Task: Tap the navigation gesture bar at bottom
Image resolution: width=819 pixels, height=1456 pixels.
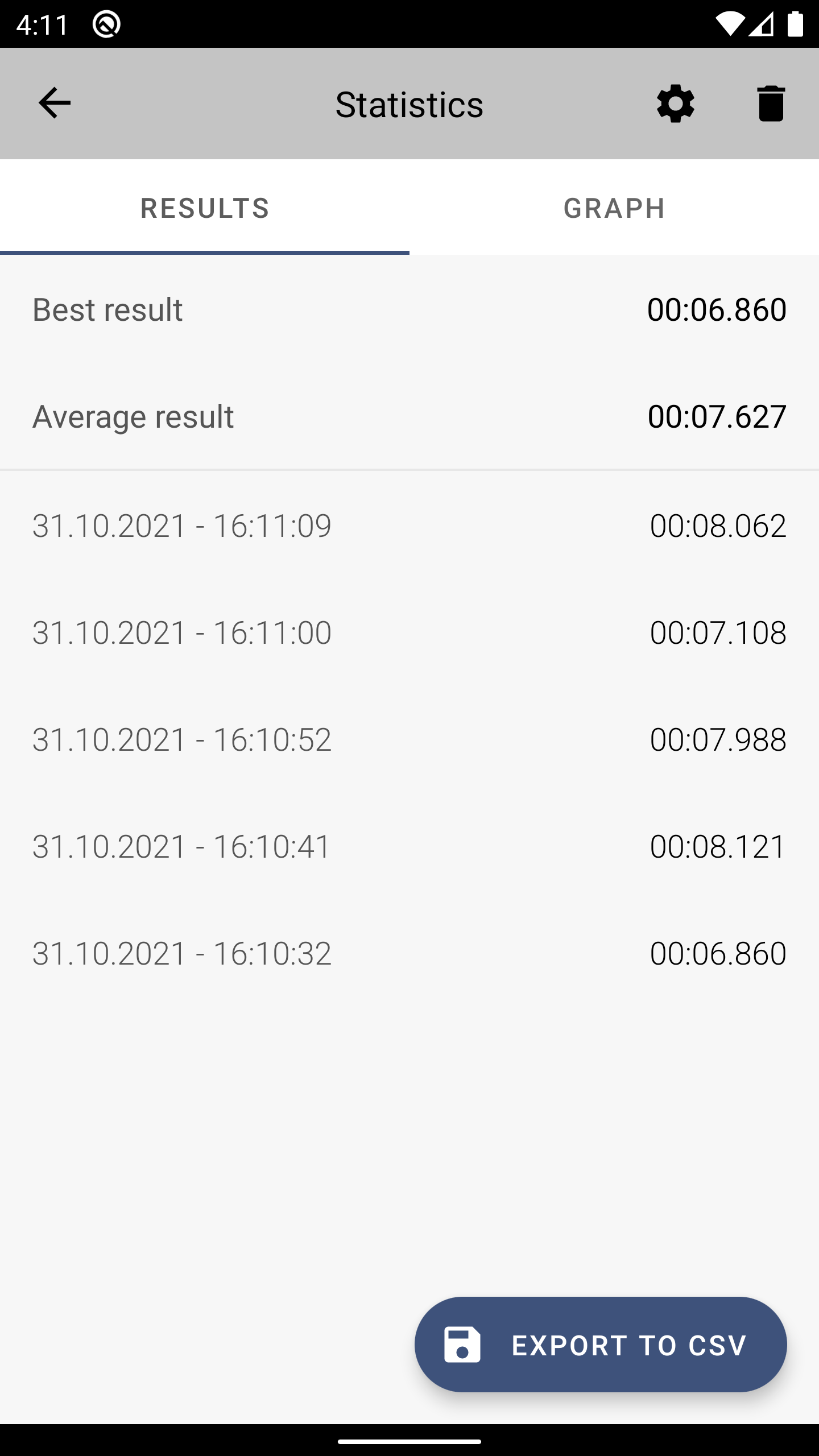Action: [409, 1442]
